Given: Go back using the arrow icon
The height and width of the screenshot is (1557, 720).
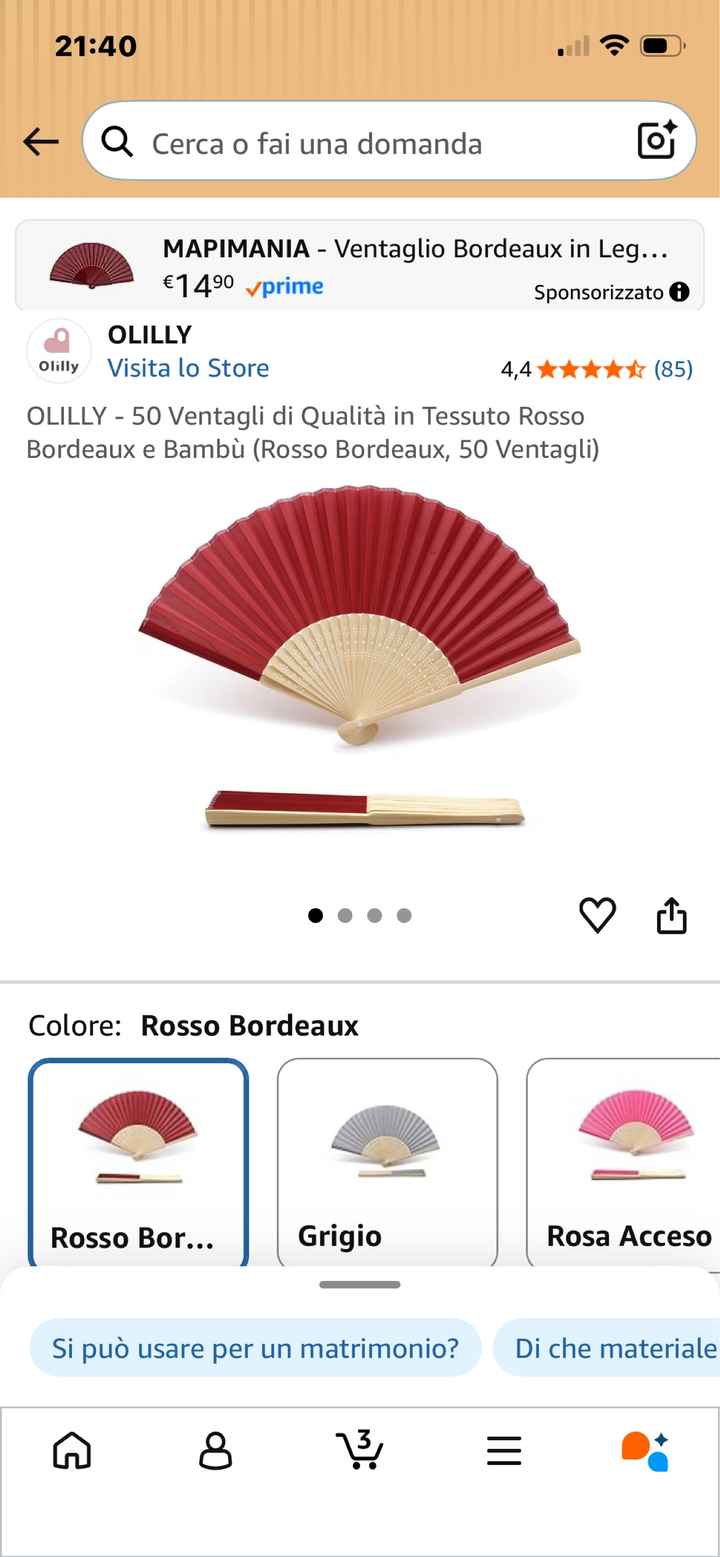Looking at the screenshot, I should (41, 143).
